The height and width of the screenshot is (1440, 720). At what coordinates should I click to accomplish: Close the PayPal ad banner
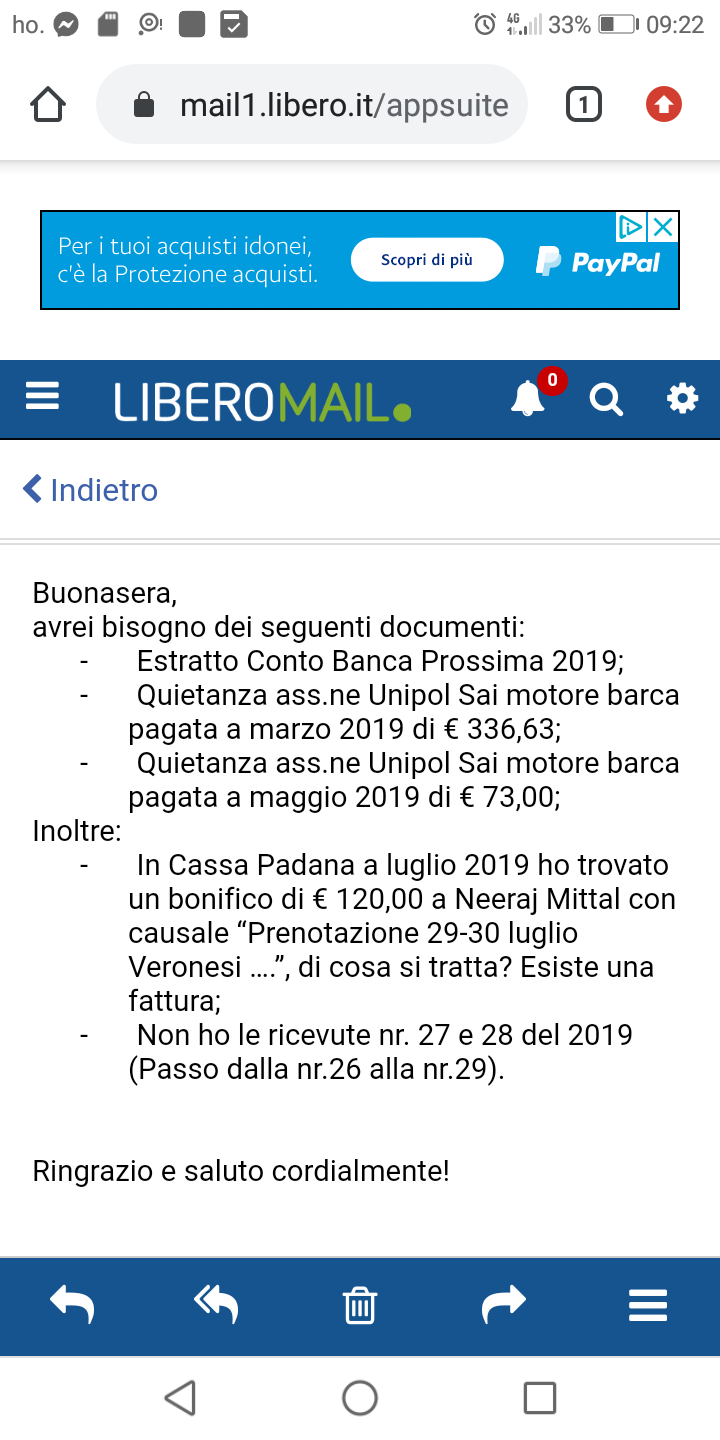(662, 228)
